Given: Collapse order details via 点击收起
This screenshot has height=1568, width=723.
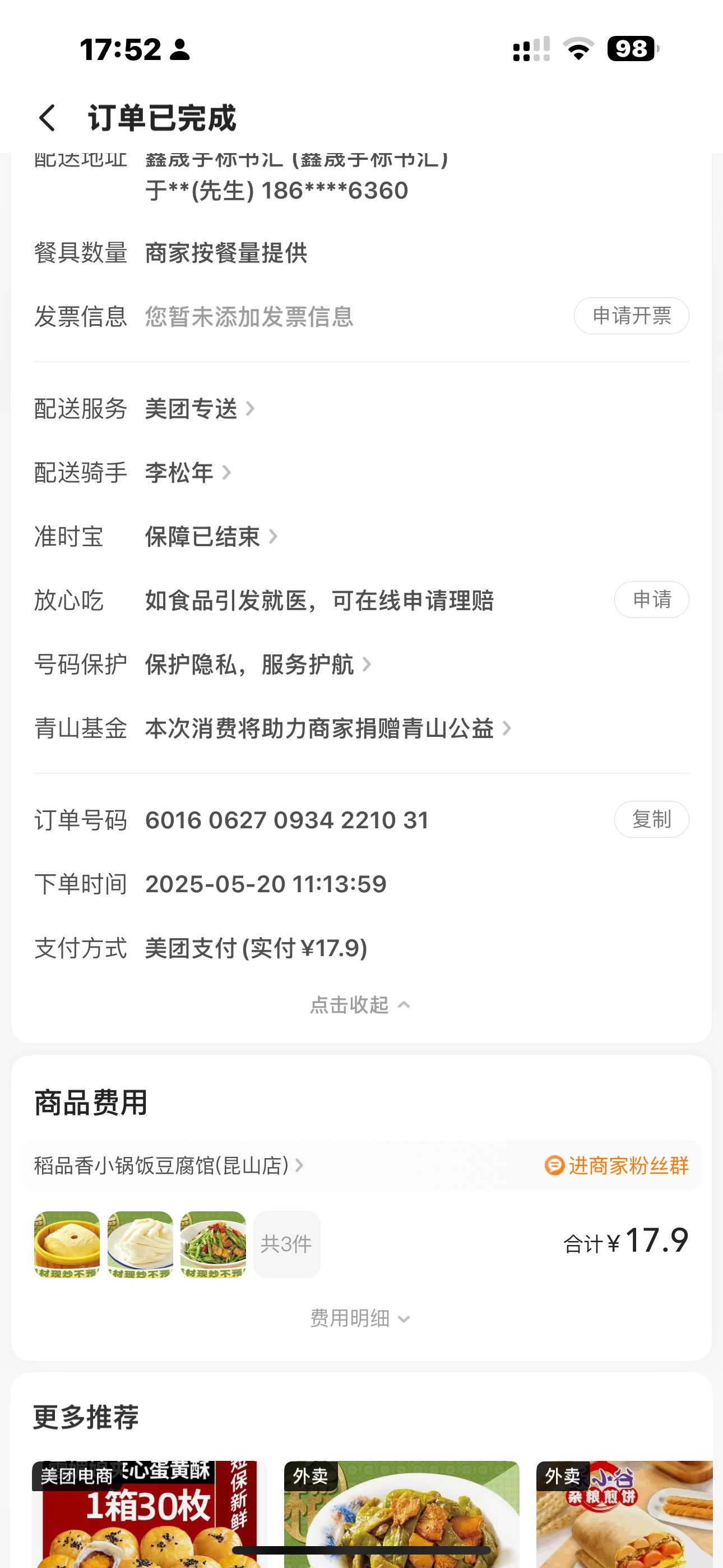Looking at the screenshot, I should click(x=360, y=1005).
